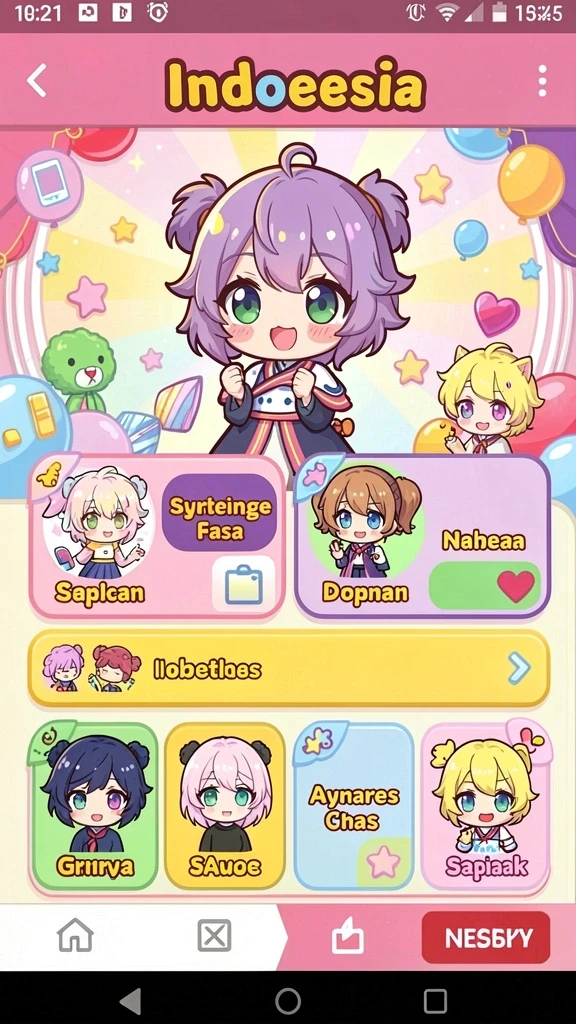Go to the home tab
This screenshot has width=576, height=1024.
76,937
